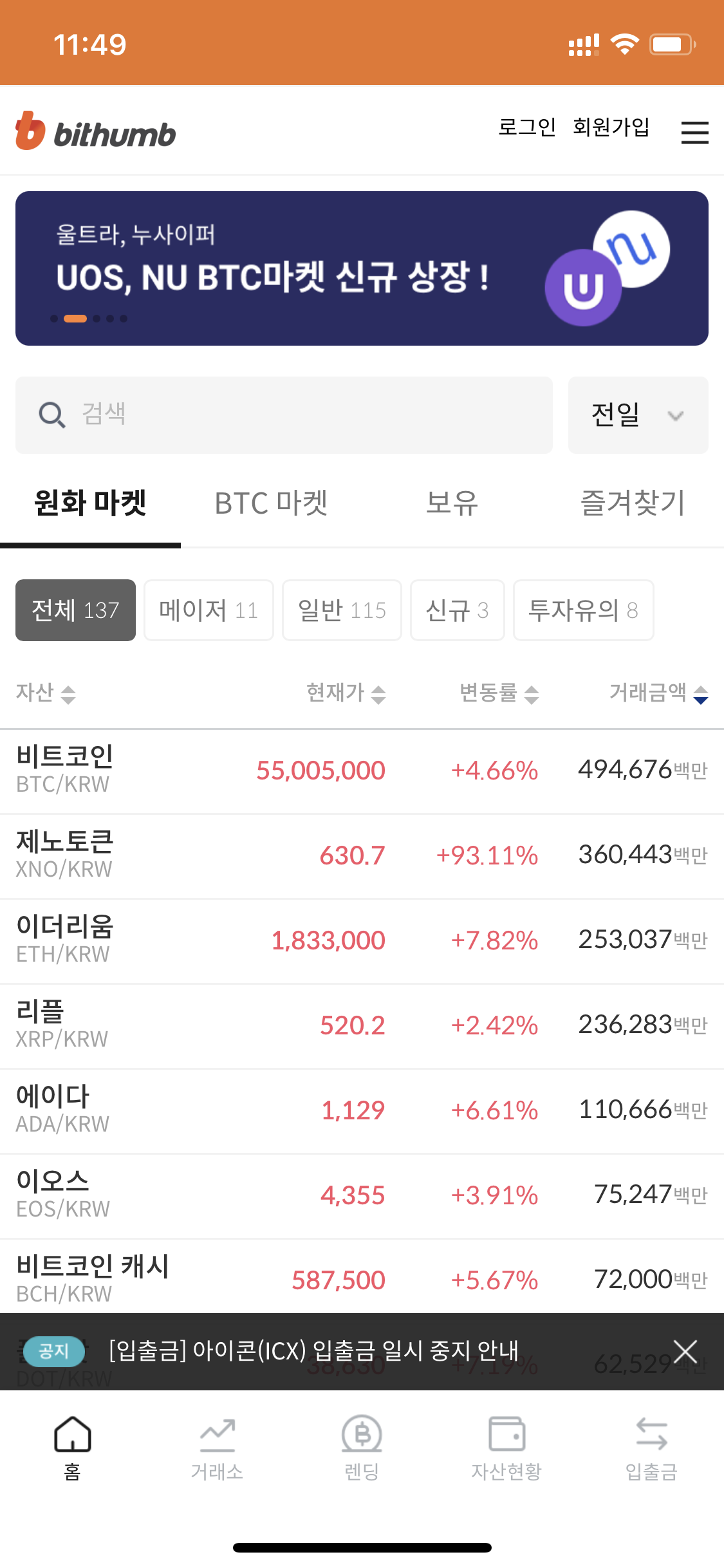The width and height of the screenshot is (724, 1568).
Task: Select the 렌딩 lending Bitcoin icon
Action: click(362, 1442)
